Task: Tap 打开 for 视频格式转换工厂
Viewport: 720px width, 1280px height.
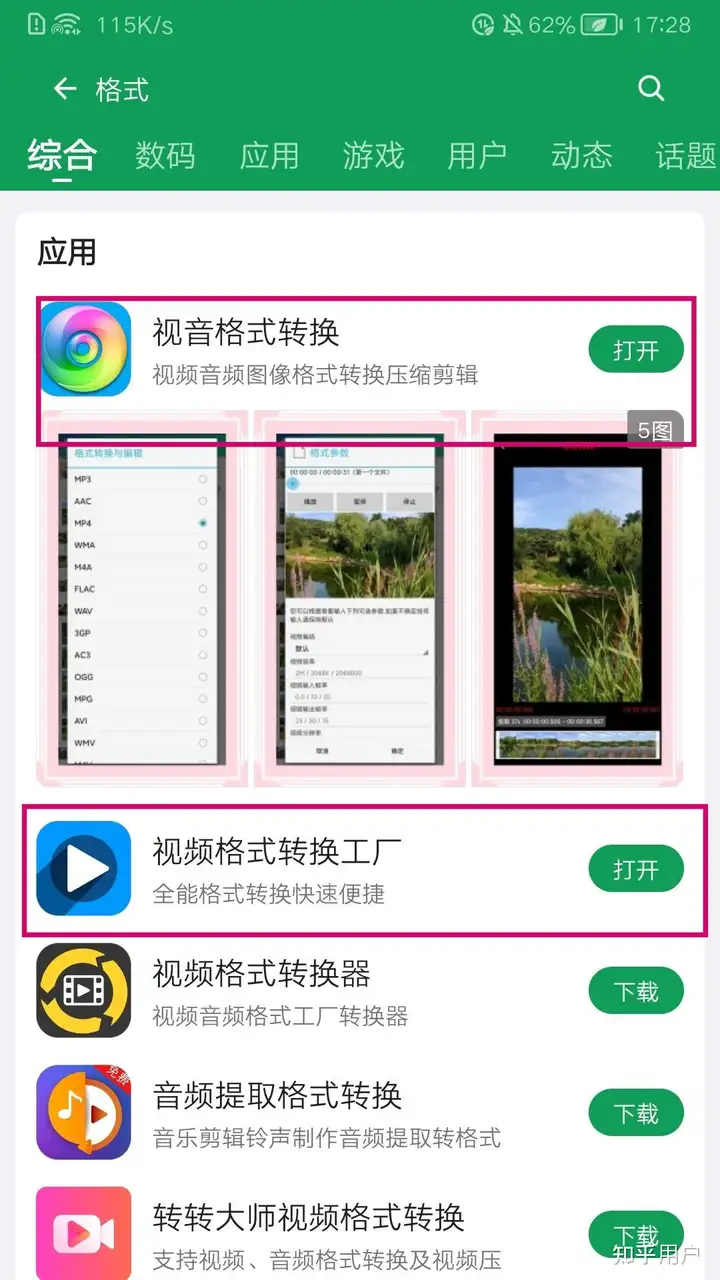Action: 636,869
